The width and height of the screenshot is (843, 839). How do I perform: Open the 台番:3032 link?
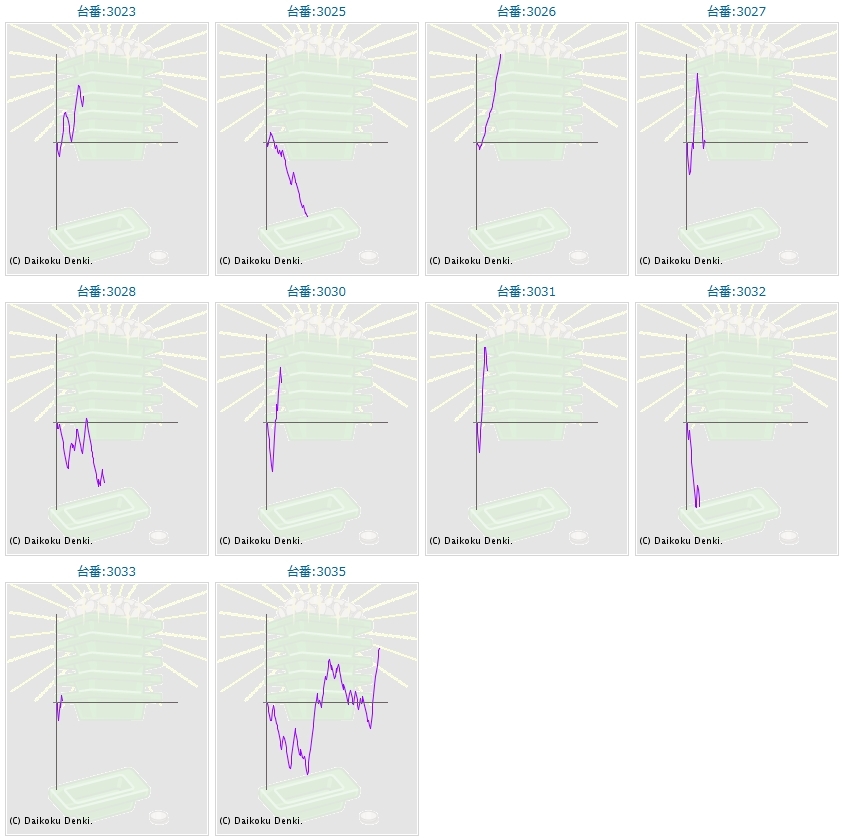click(x=736, y=292)
